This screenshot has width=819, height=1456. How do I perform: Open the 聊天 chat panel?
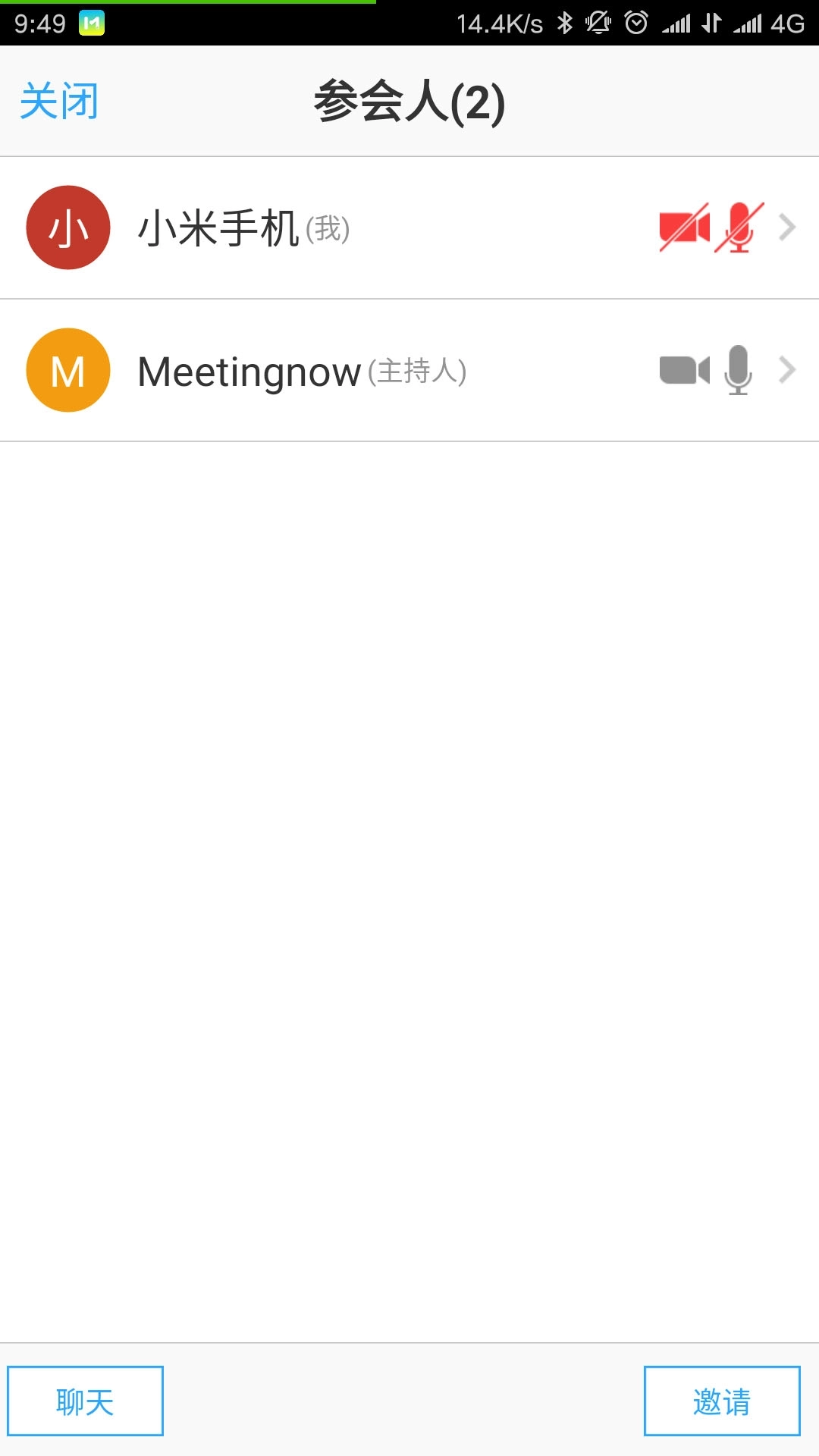[84, 1401]
